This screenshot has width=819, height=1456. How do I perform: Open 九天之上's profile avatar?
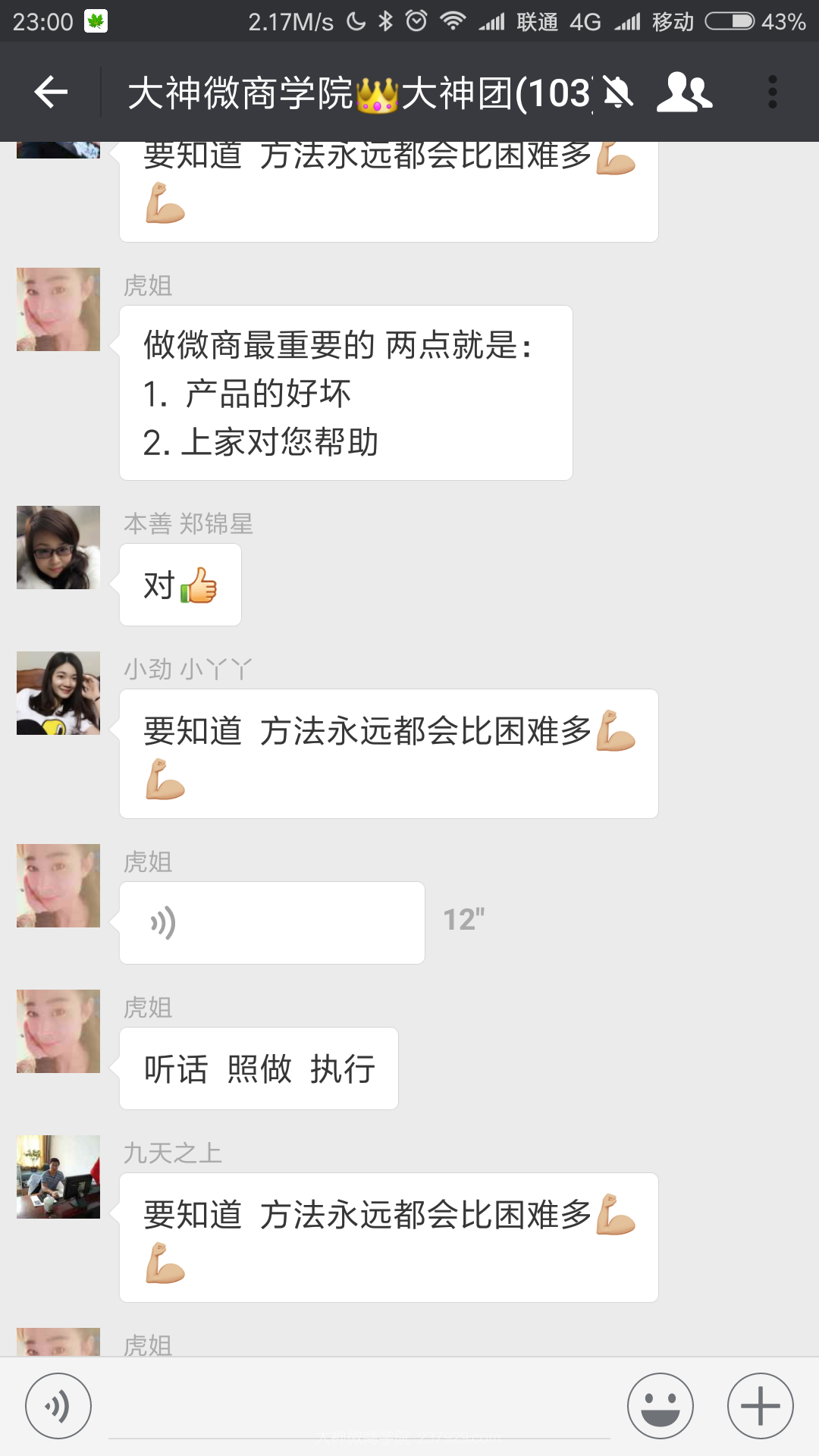click(x=58, y=1177)
